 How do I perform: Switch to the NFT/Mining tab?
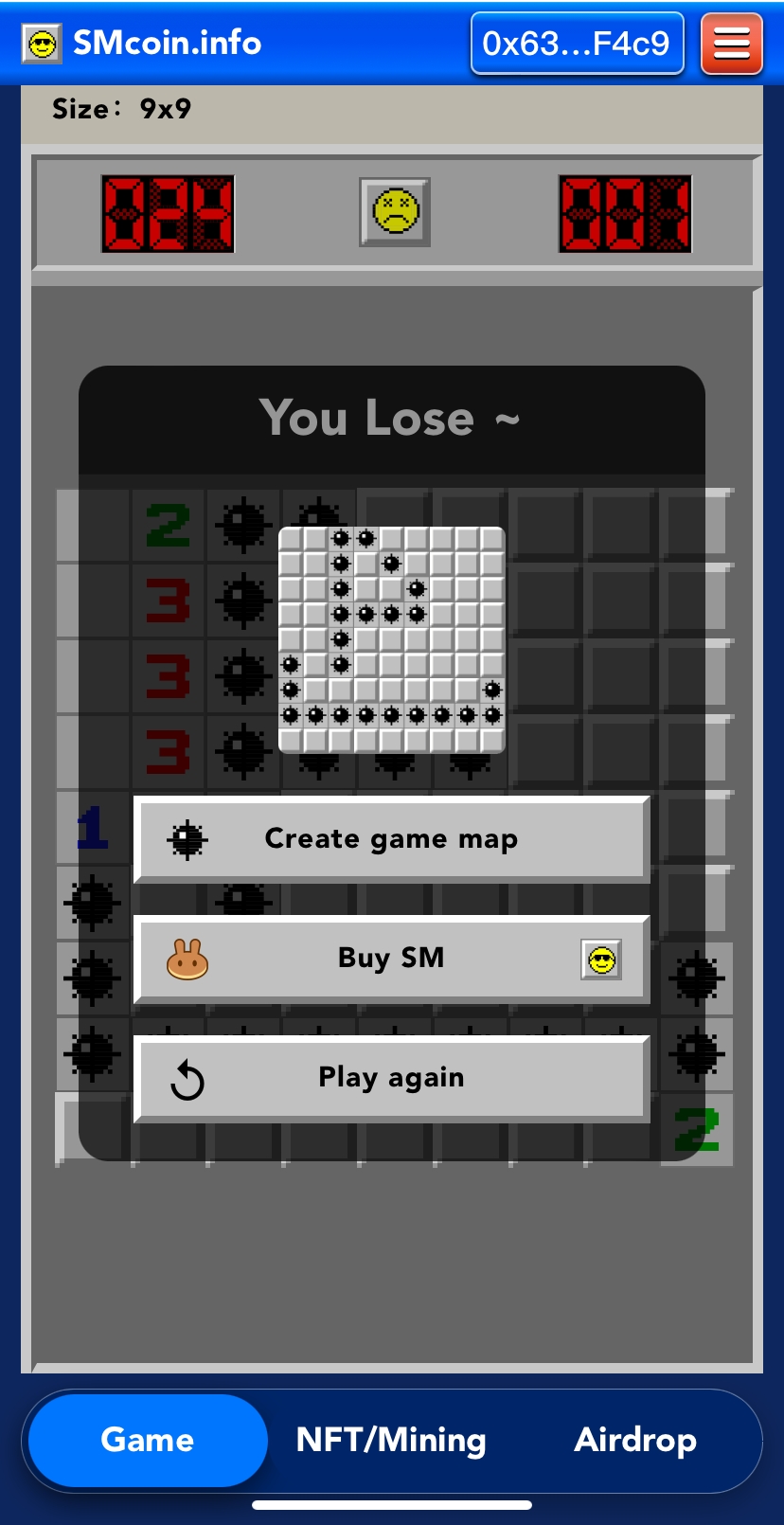(x=391, y=1440)
